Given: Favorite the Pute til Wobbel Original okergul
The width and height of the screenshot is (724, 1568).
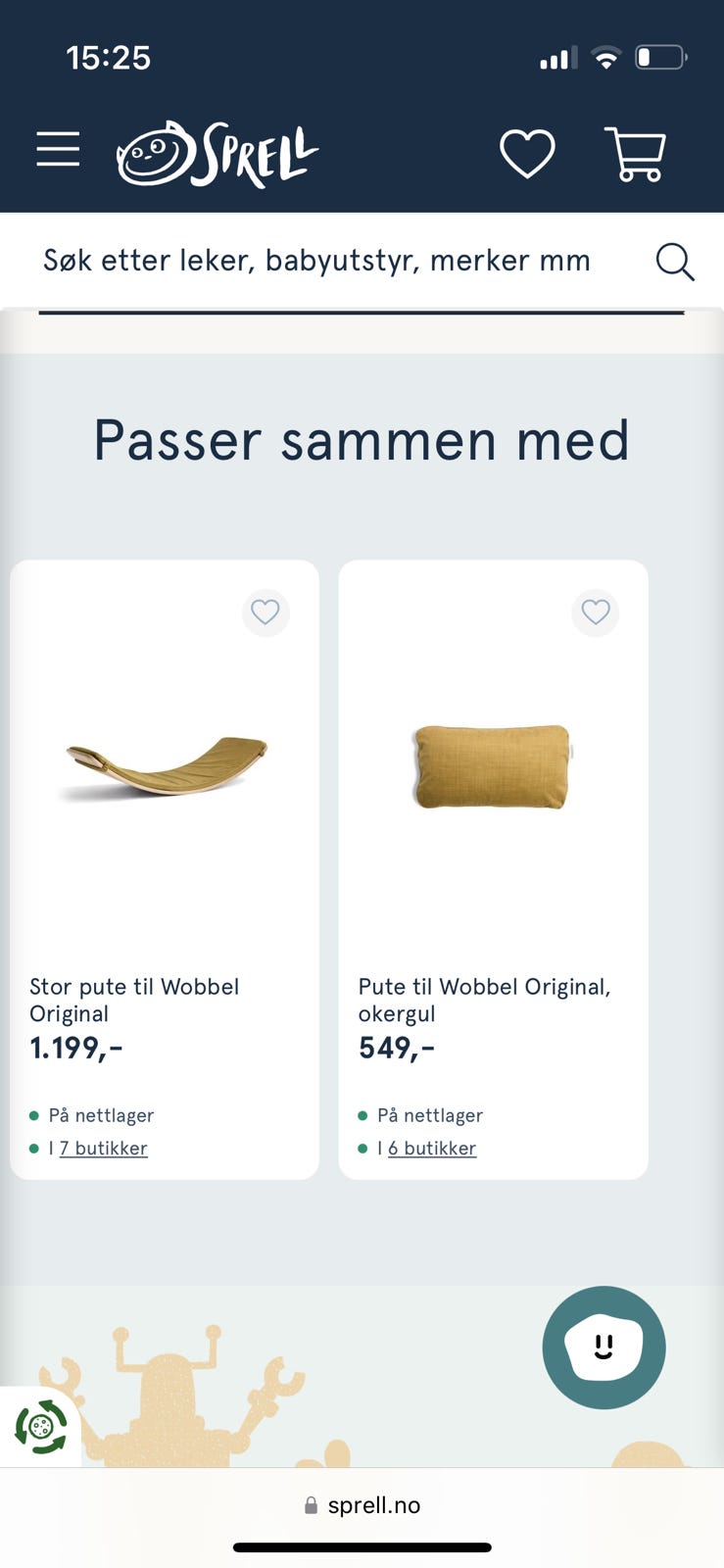Looking at the screenshot, I should coord(595,612).
